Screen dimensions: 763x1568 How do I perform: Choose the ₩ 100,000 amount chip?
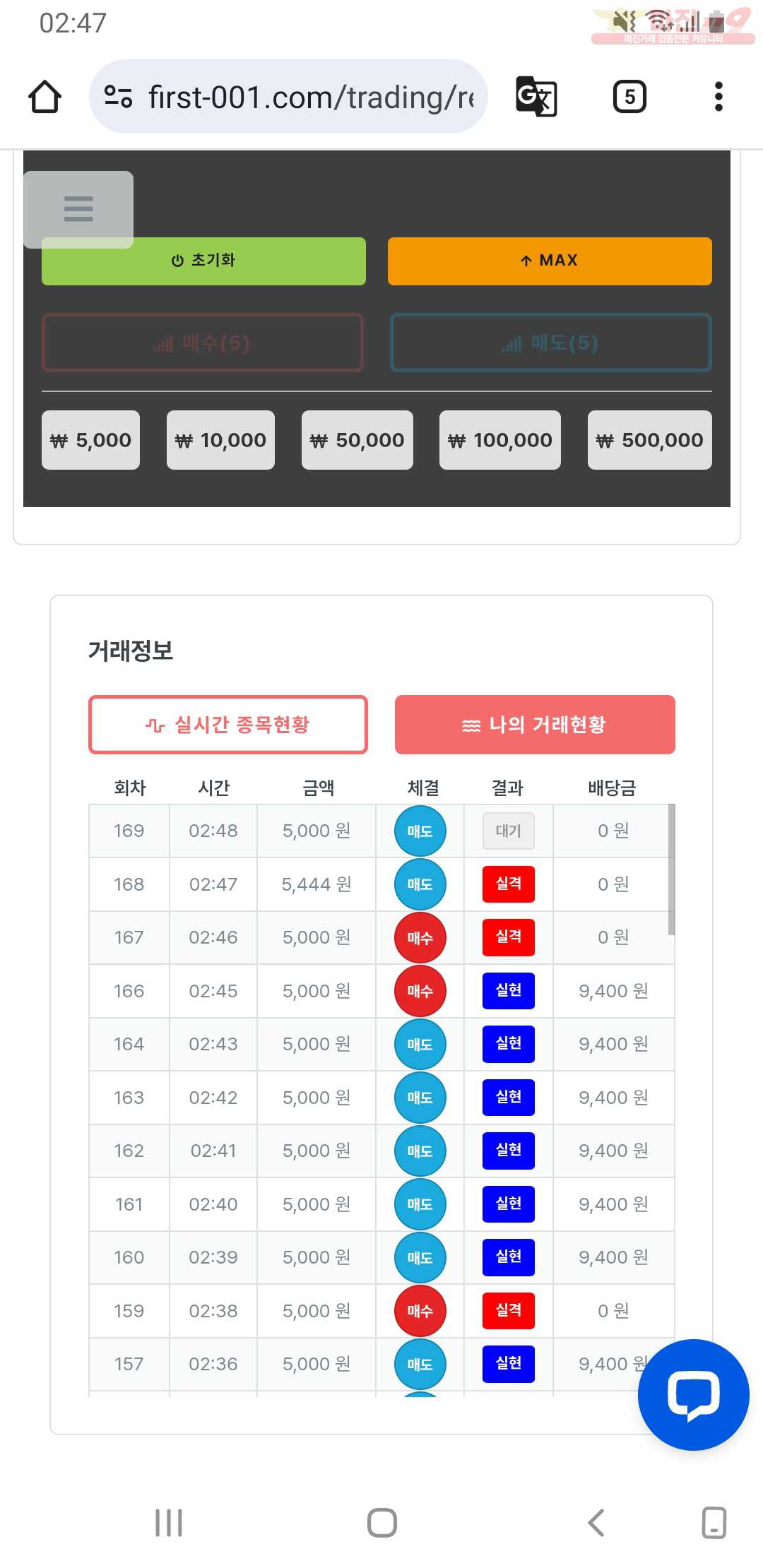499,440
